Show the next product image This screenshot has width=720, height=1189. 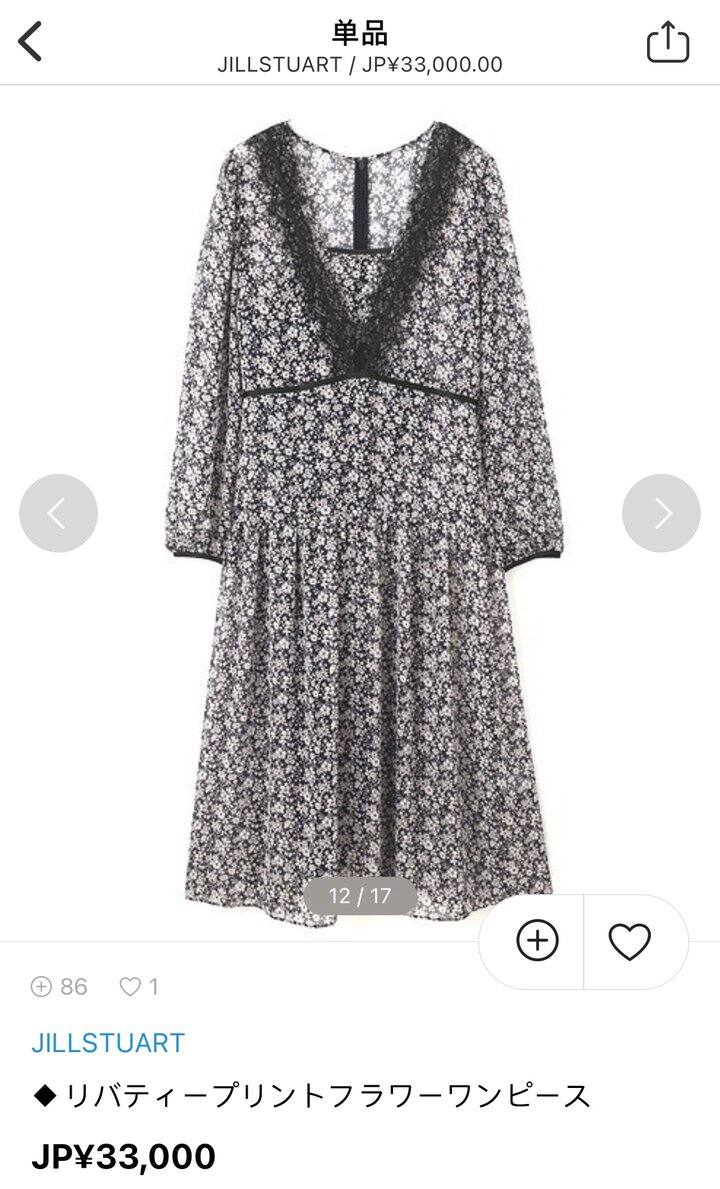point(661,513)
